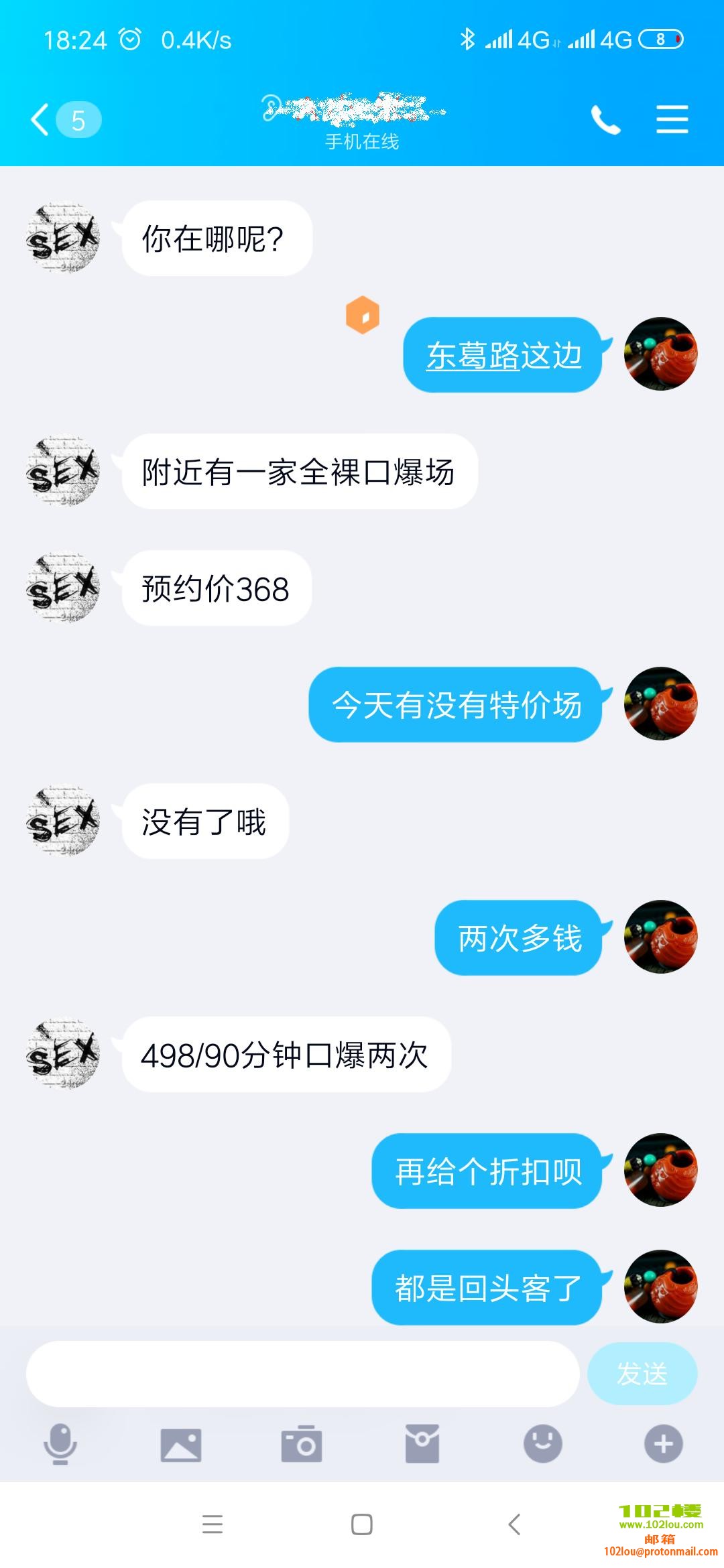Tap the message input field

tap(302, 1374)
